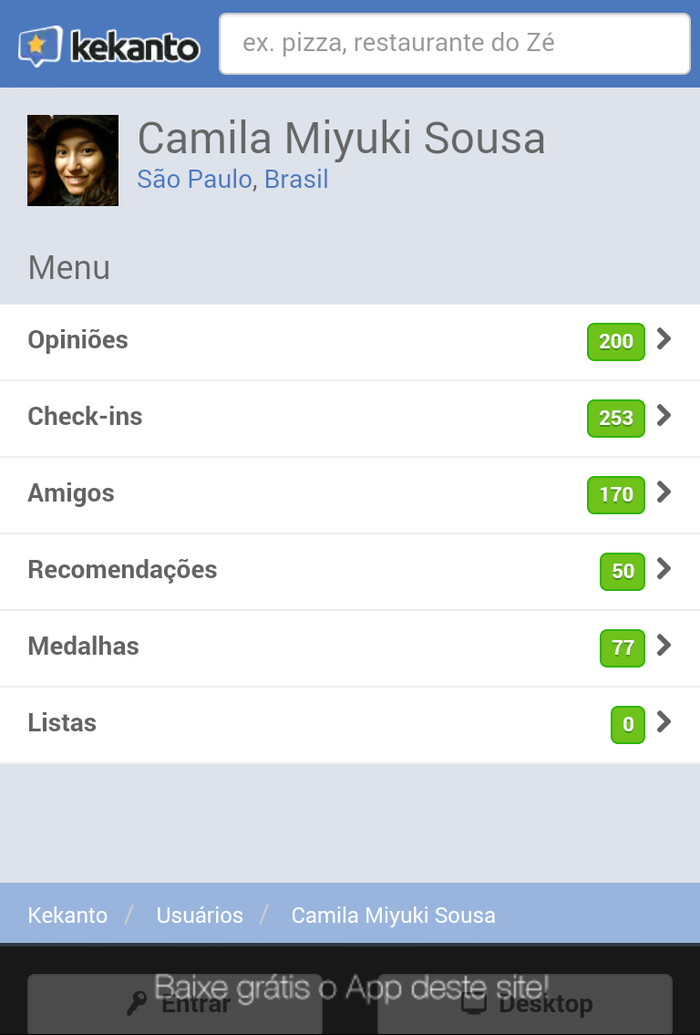Image resolution: width=700 pixels, height=1035 pixels.
Task: Follow the Brasil location link
Action: pos(296,180)
